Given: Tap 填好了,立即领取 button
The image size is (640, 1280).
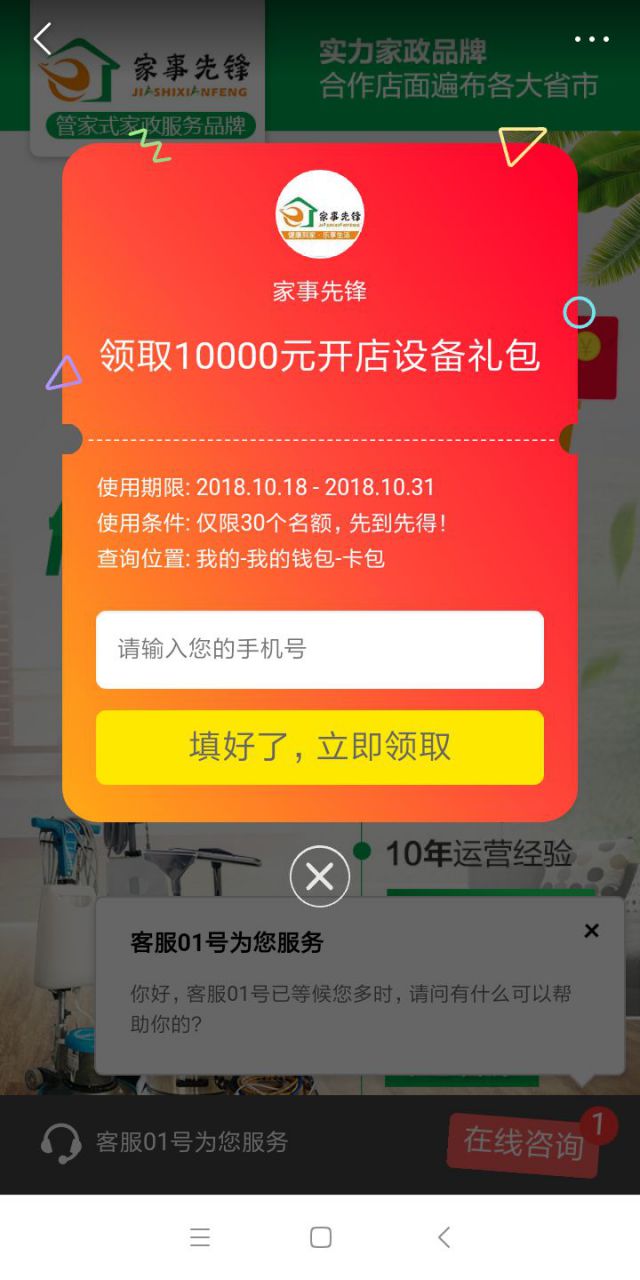Looking at the screenshot, I should pyautogui.click(x=320, y=747).
